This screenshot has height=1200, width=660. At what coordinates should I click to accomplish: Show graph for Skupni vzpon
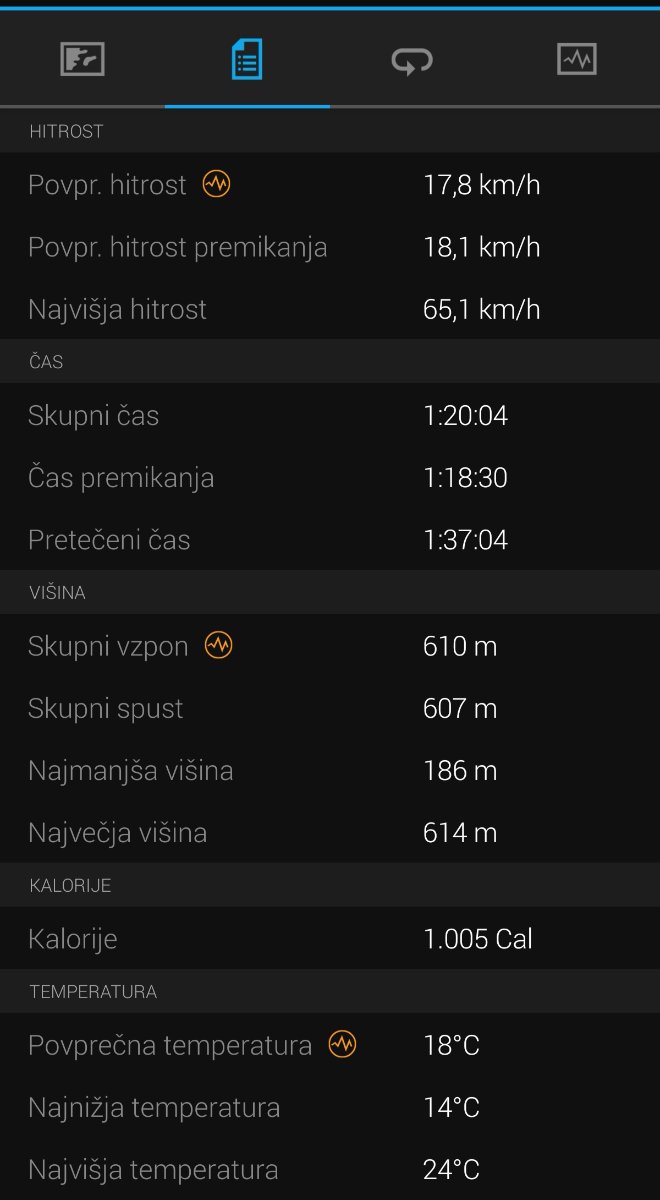(219, 645)
